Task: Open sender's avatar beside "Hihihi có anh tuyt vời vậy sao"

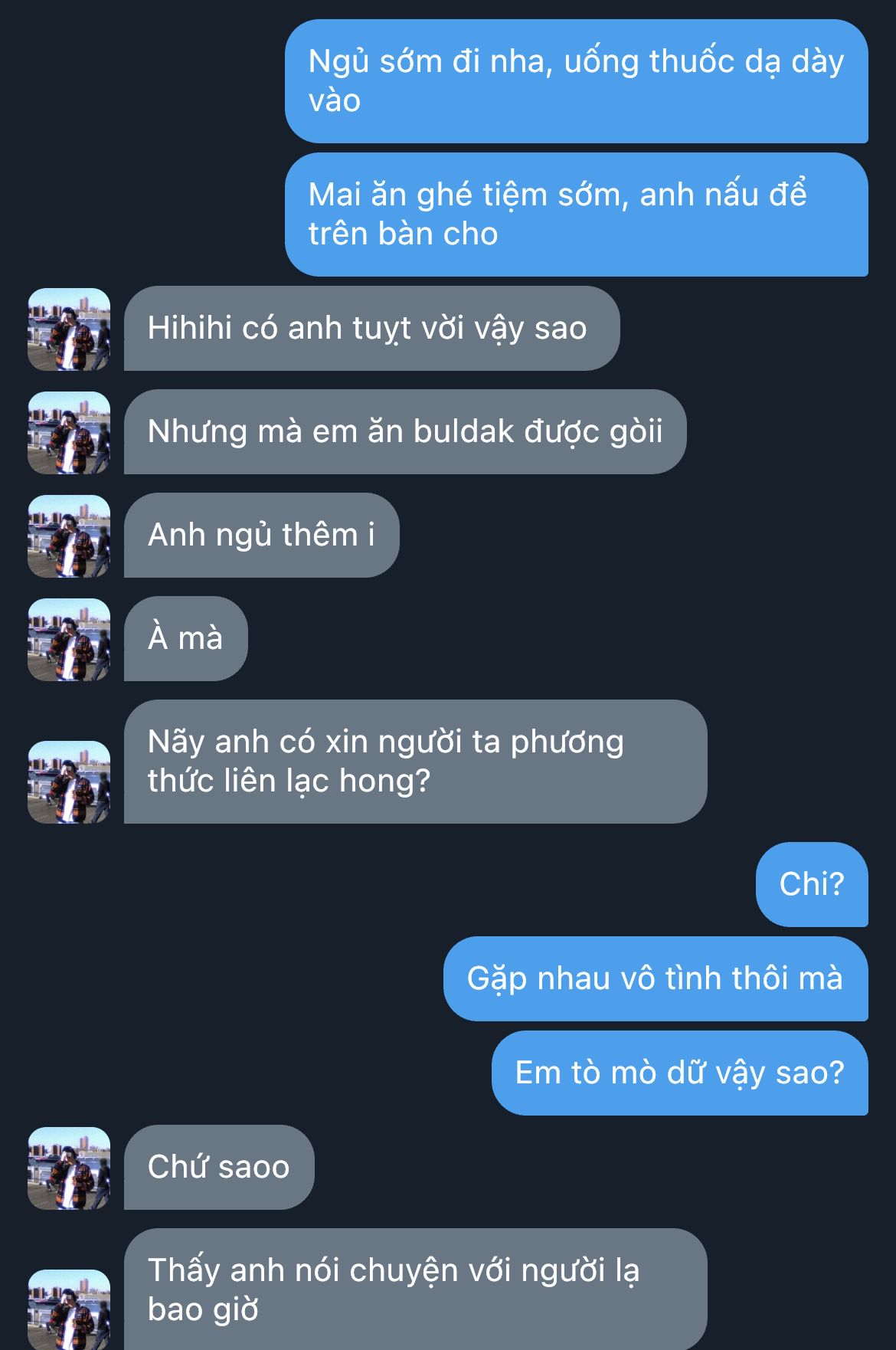Action: tap(69, 329)
